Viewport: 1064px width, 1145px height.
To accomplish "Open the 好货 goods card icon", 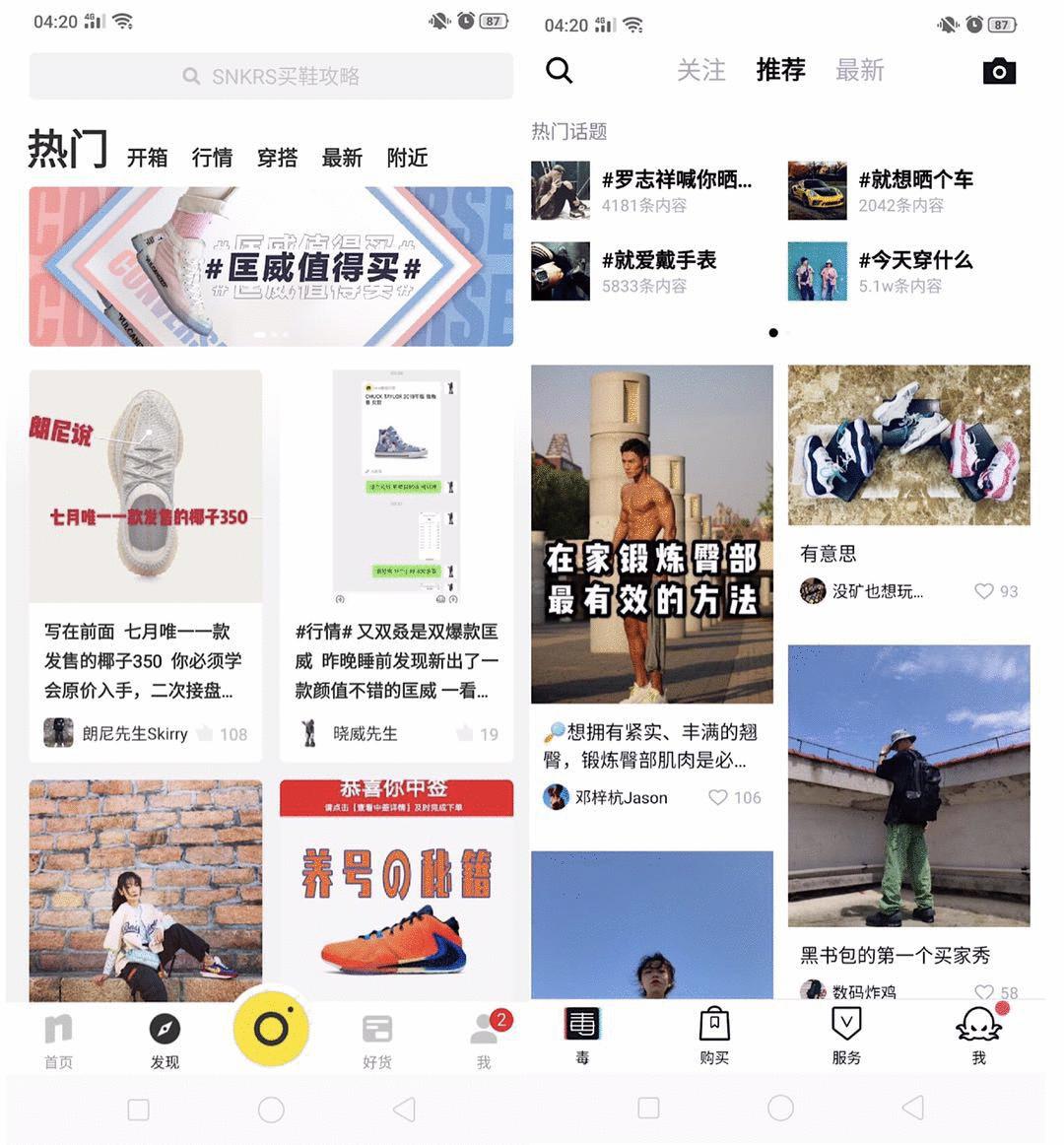I will pos(376,1029).
